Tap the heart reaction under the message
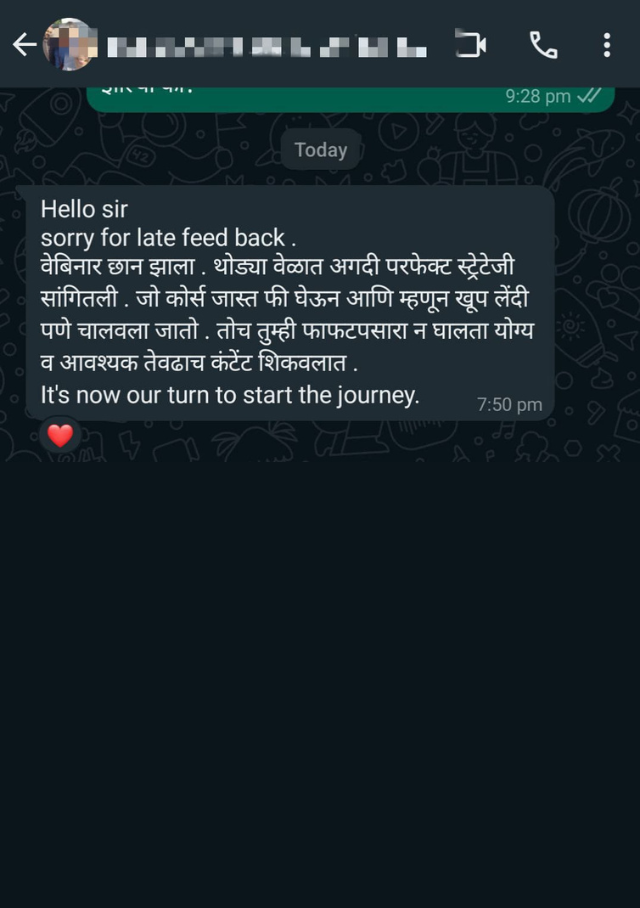Viewport: 640px width, 908px height. tap(61, 435)
